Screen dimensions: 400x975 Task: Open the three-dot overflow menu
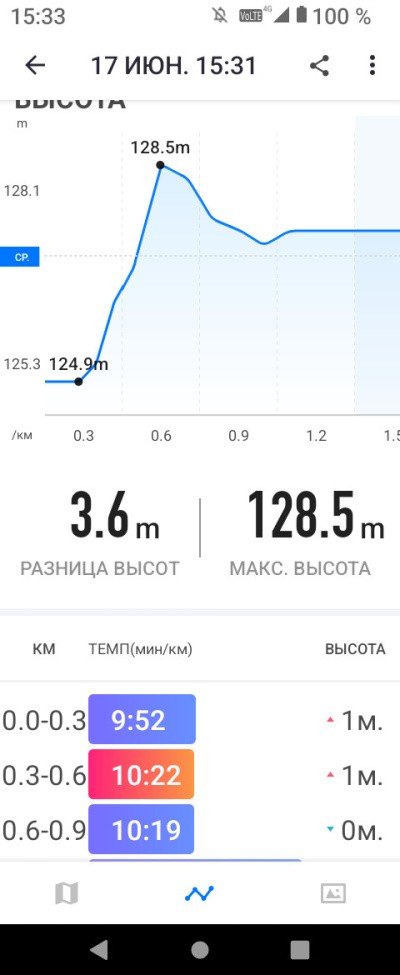372,65
